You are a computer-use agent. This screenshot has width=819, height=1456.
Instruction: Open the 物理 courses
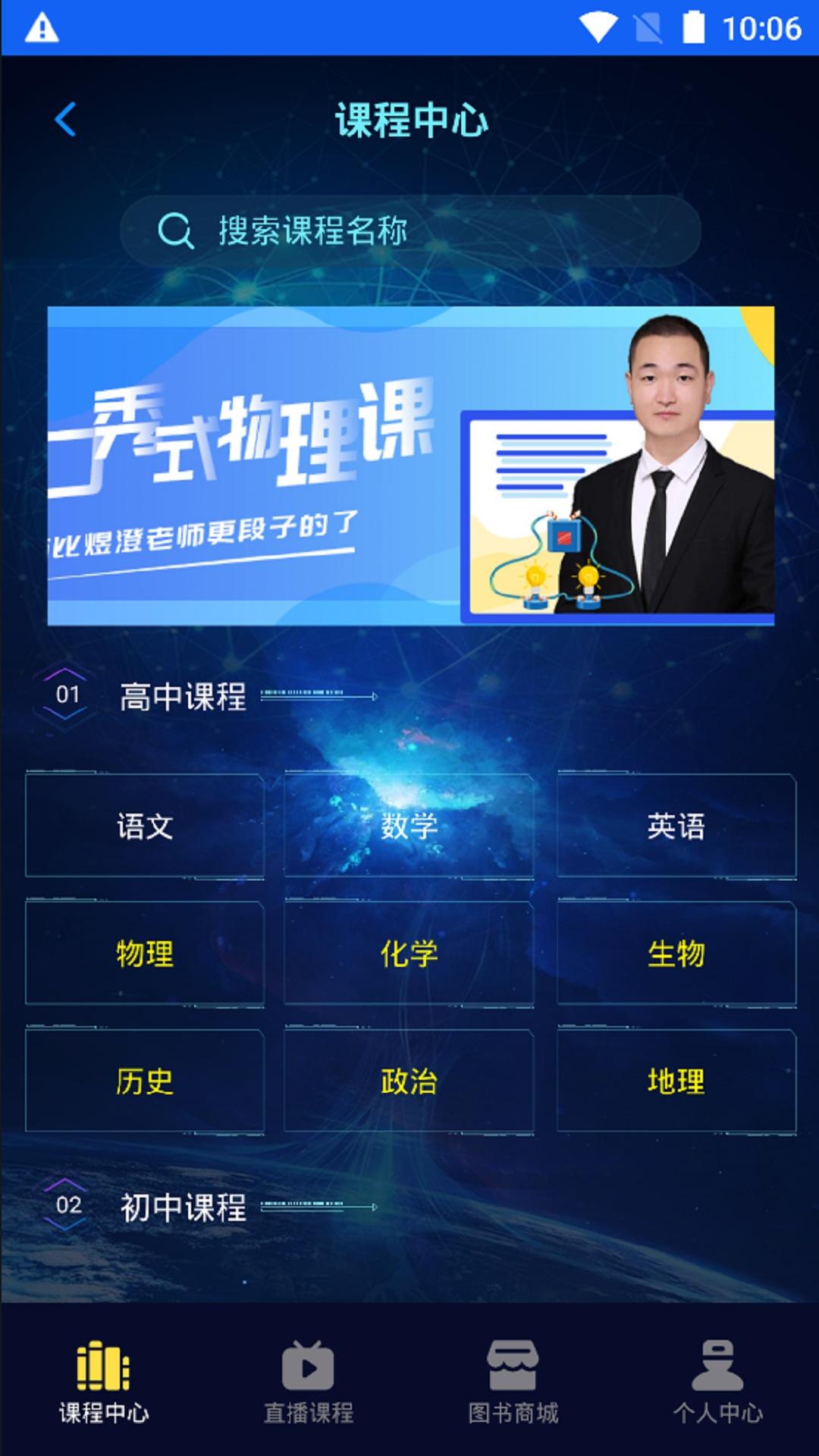145,953
